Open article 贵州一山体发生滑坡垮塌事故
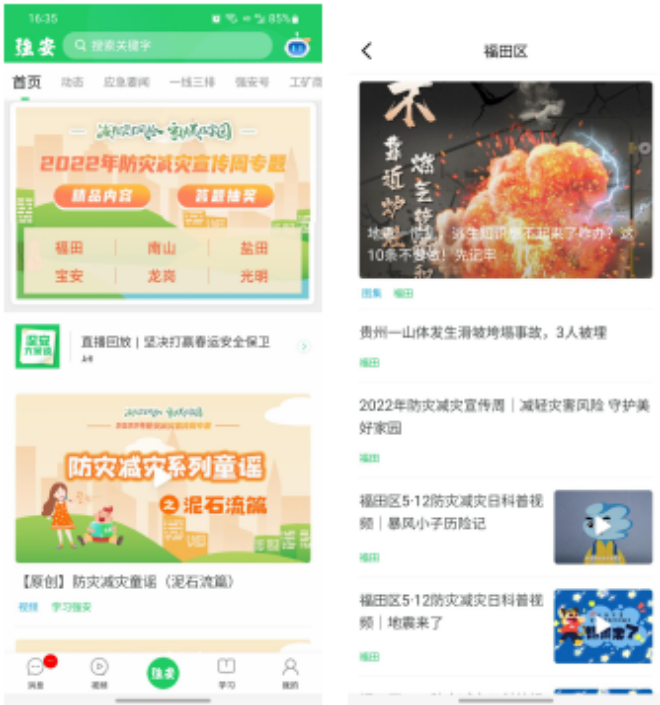Viewport: 660px width, 705px height. [483, 332]
